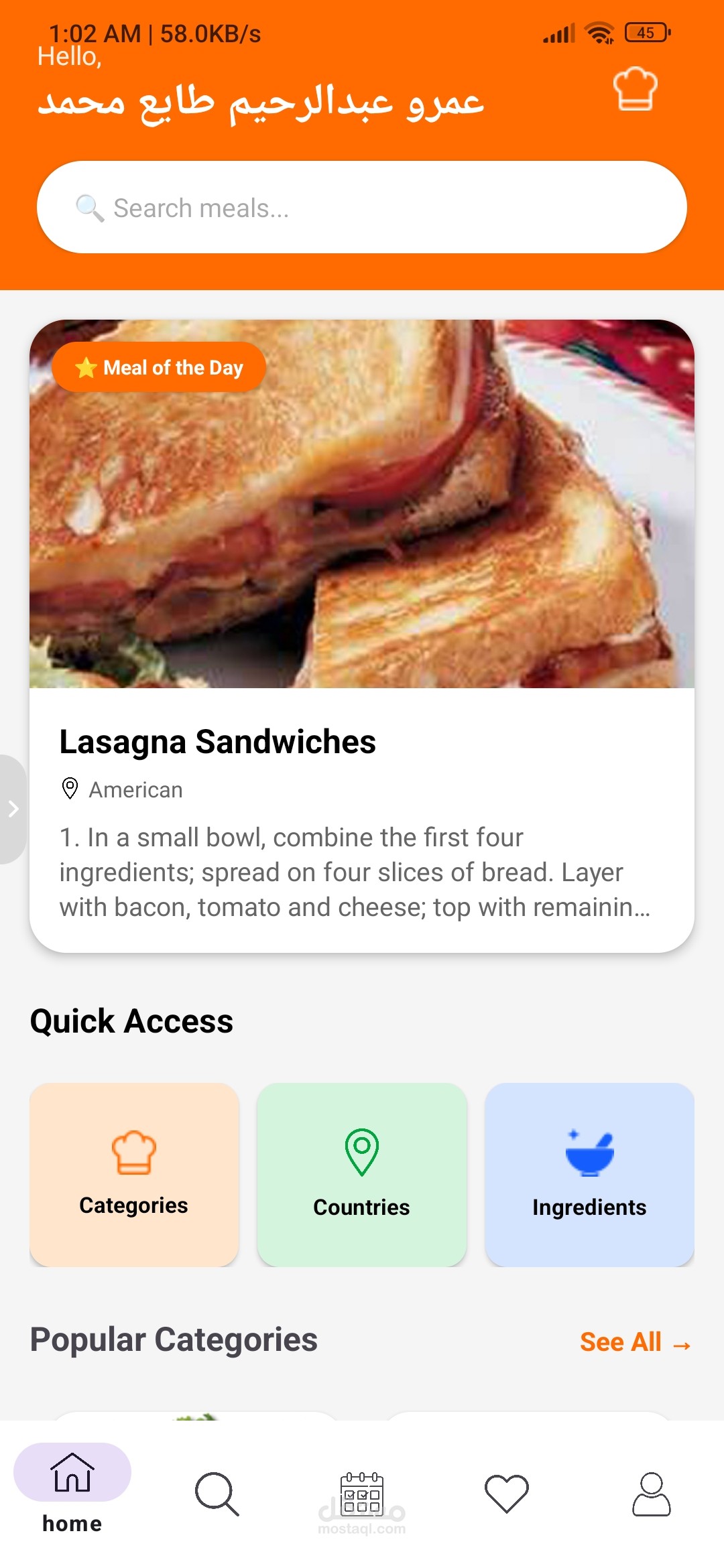
Task: Go to the favorites heart tab
Action: (x=507, y=1494)
